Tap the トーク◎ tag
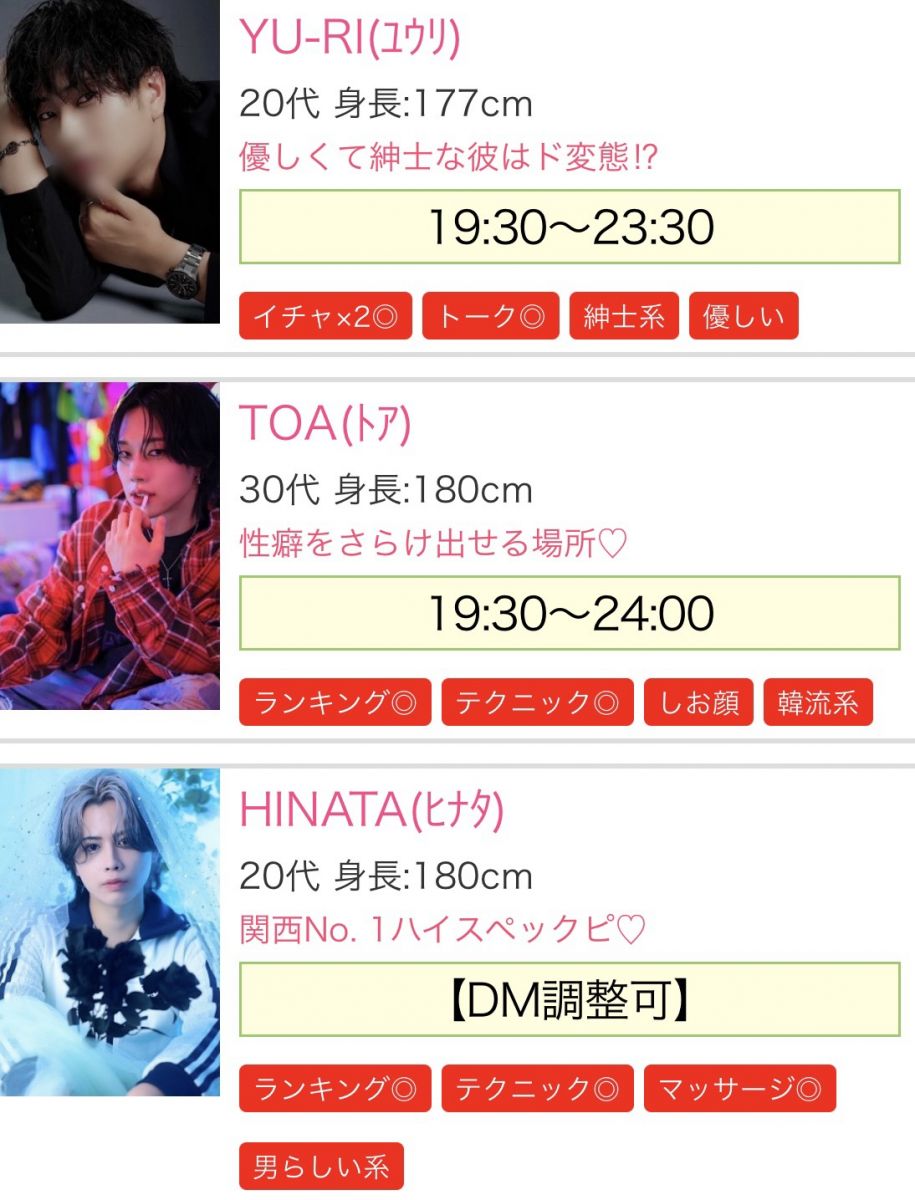This screenshot has width=915, height=1200. [x=490, y=317]
